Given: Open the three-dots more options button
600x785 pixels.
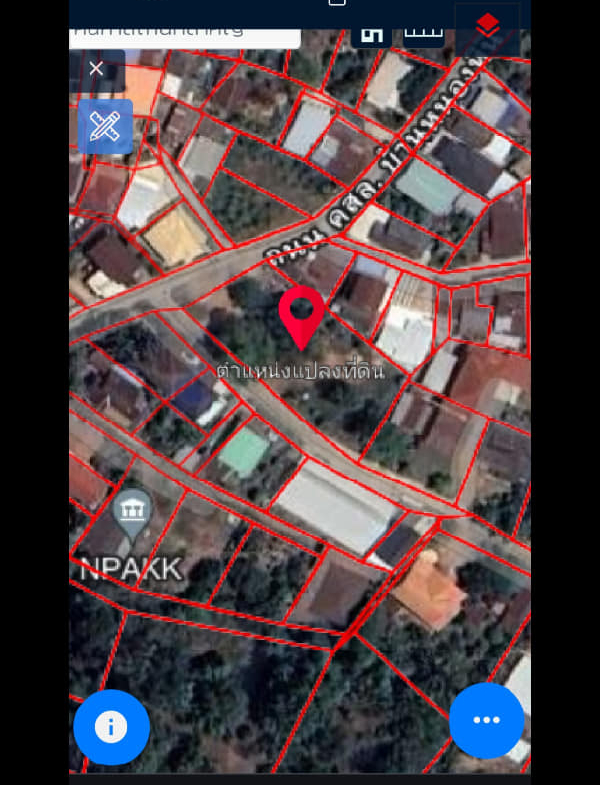Looking at the screenshot, I should coord(486,720).
